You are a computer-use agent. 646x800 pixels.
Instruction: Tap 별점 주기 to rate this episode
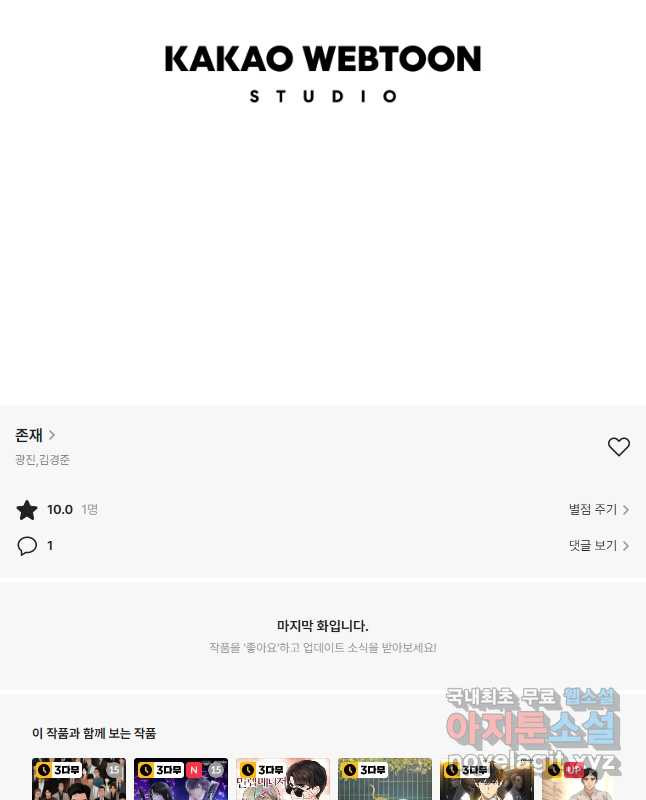click(x=598, y=509)
